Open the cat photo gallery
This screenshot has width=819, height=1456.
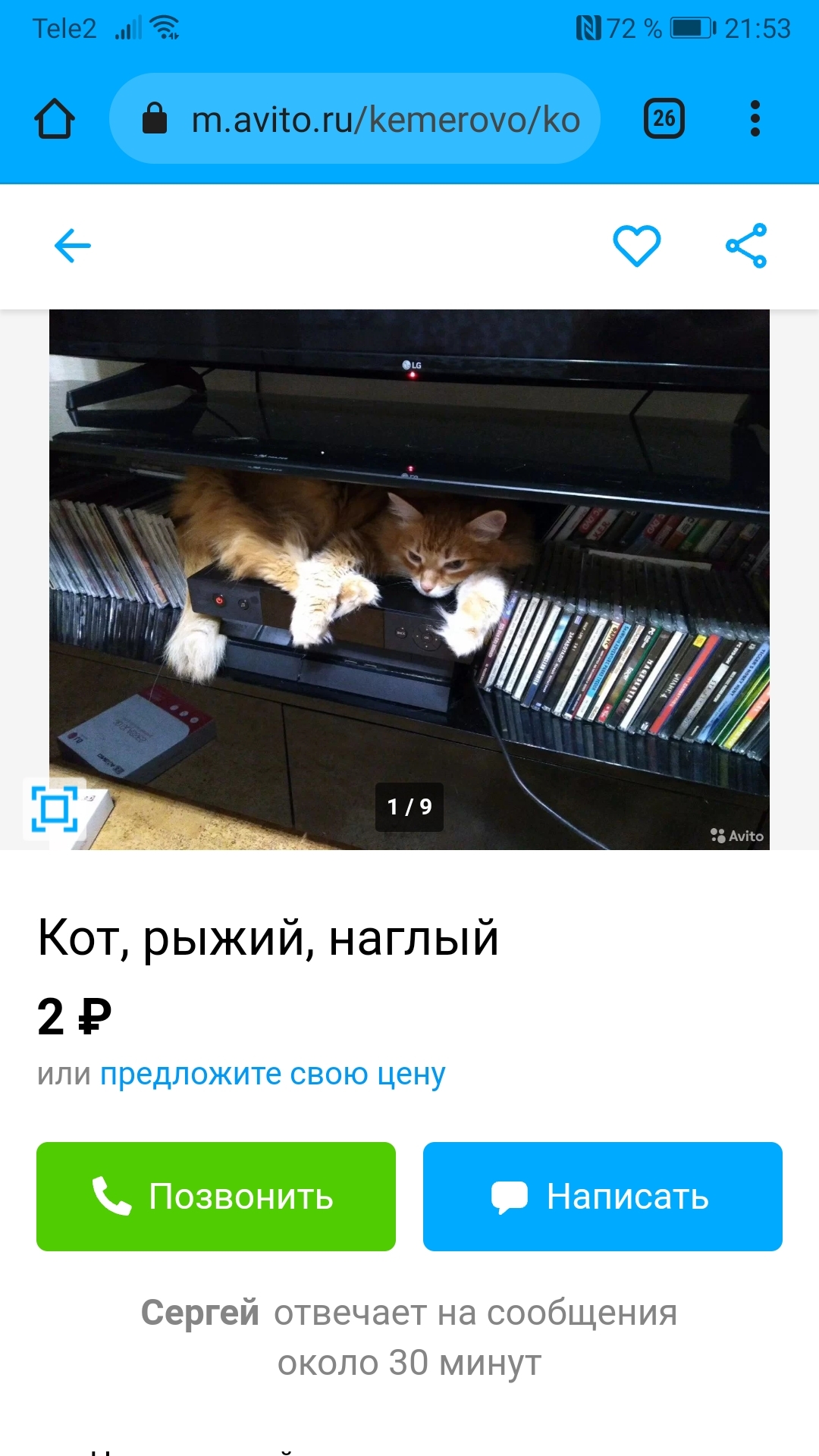pos(409,576)
